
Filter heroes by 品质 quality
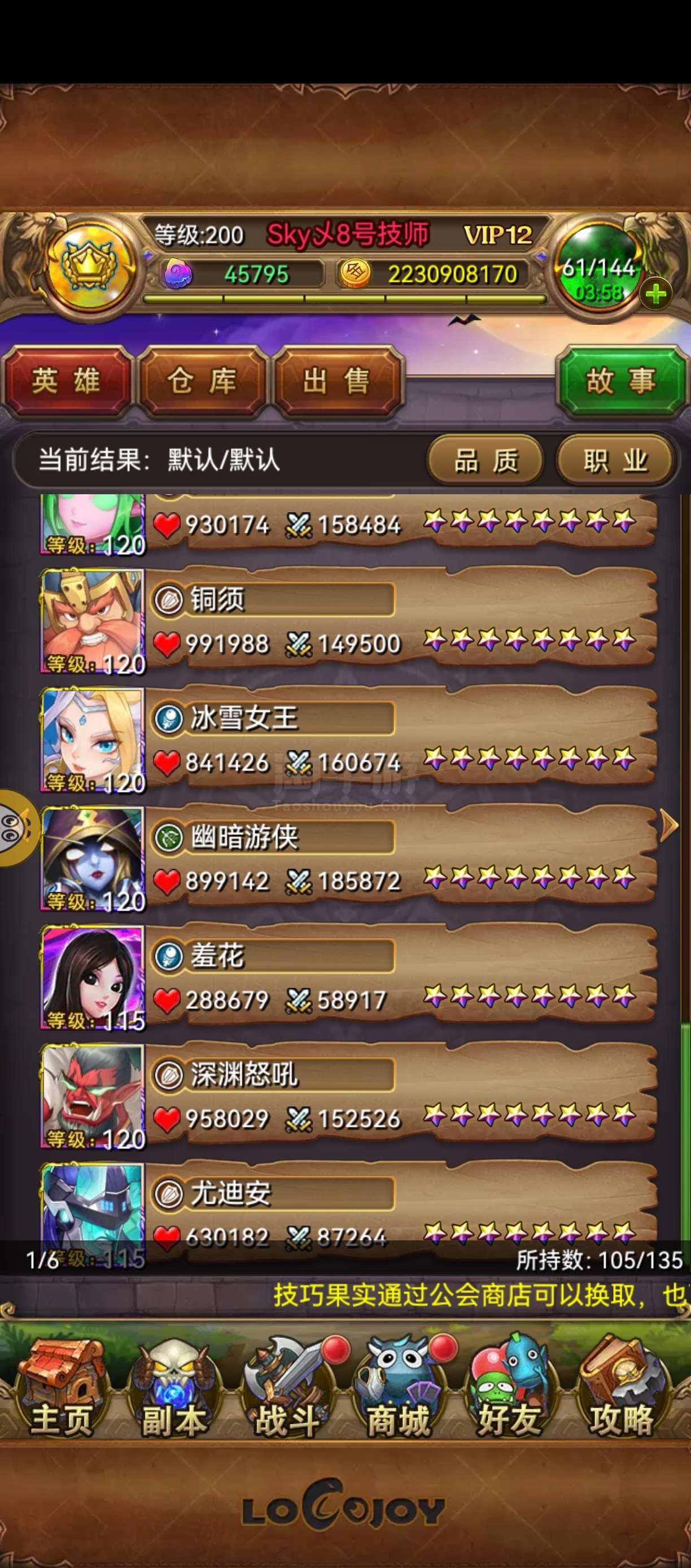click(x=486, y=460)
